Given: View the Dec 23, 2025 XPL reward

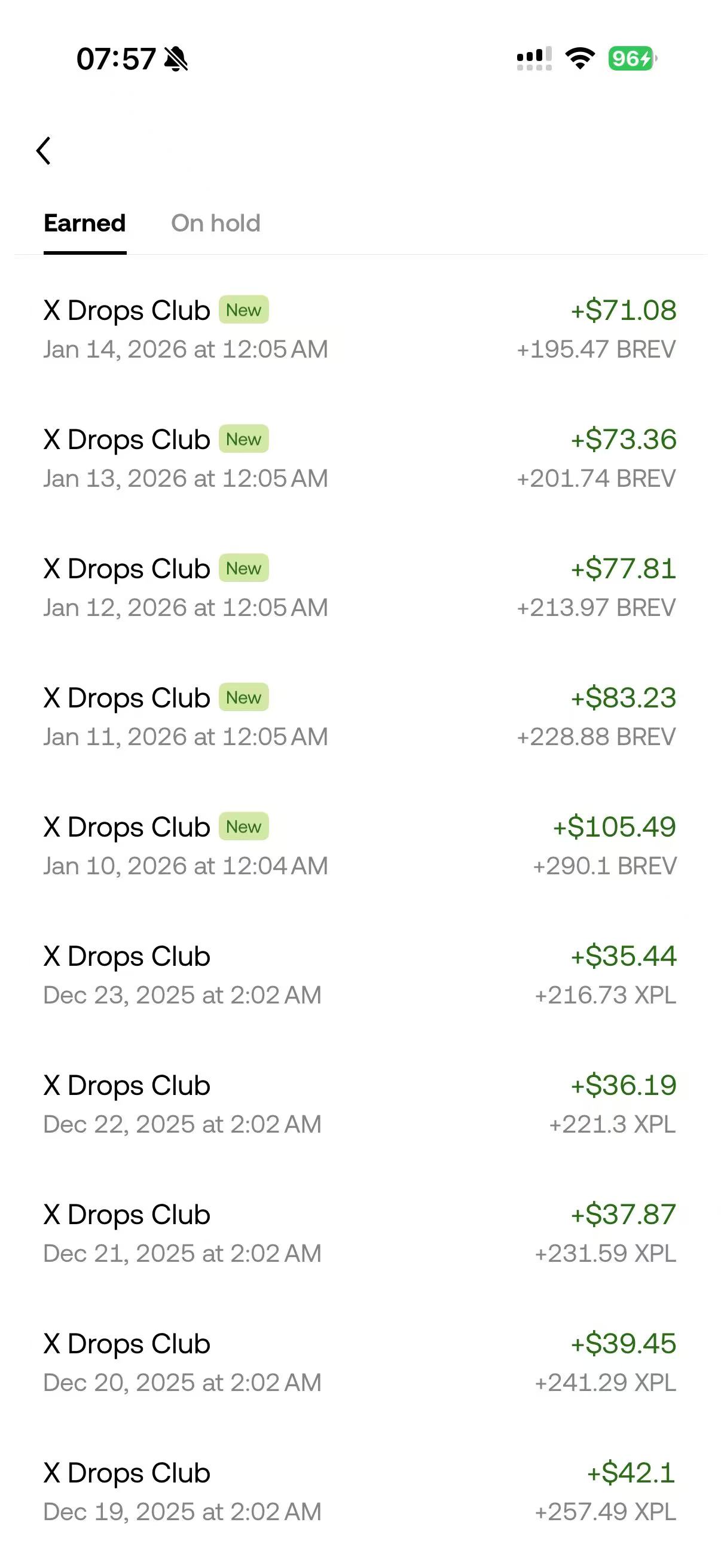Looking at the screenshot, I should (359, 975).
